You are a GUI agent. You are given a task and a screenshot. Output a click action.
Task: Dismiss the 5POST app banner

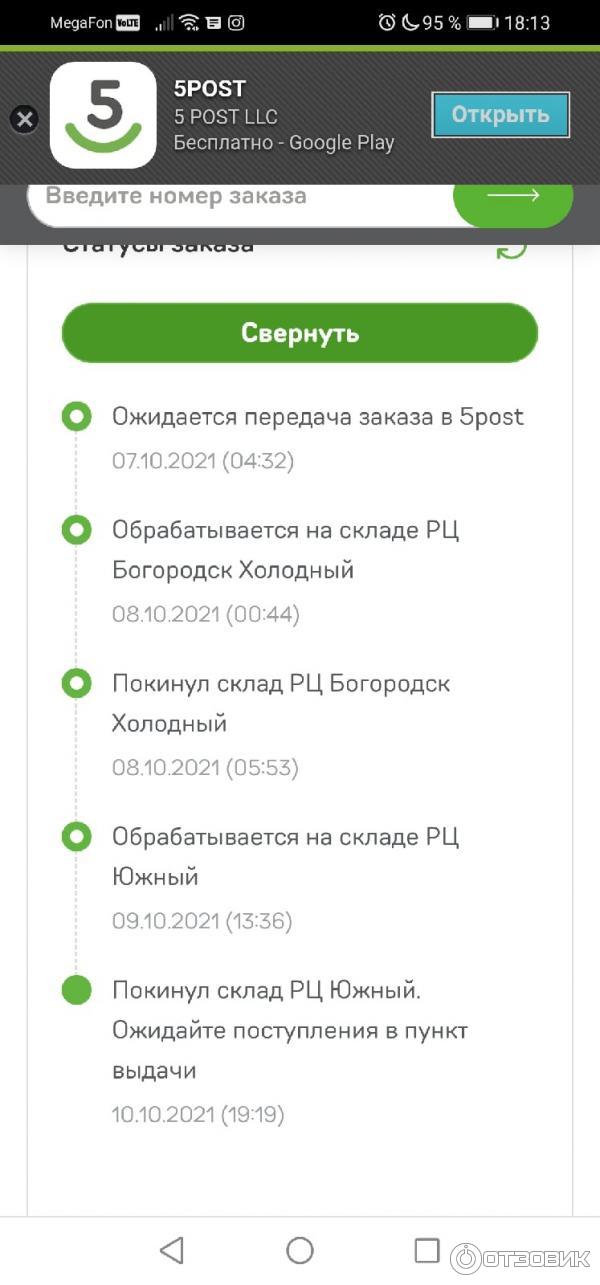pos(25,120)
